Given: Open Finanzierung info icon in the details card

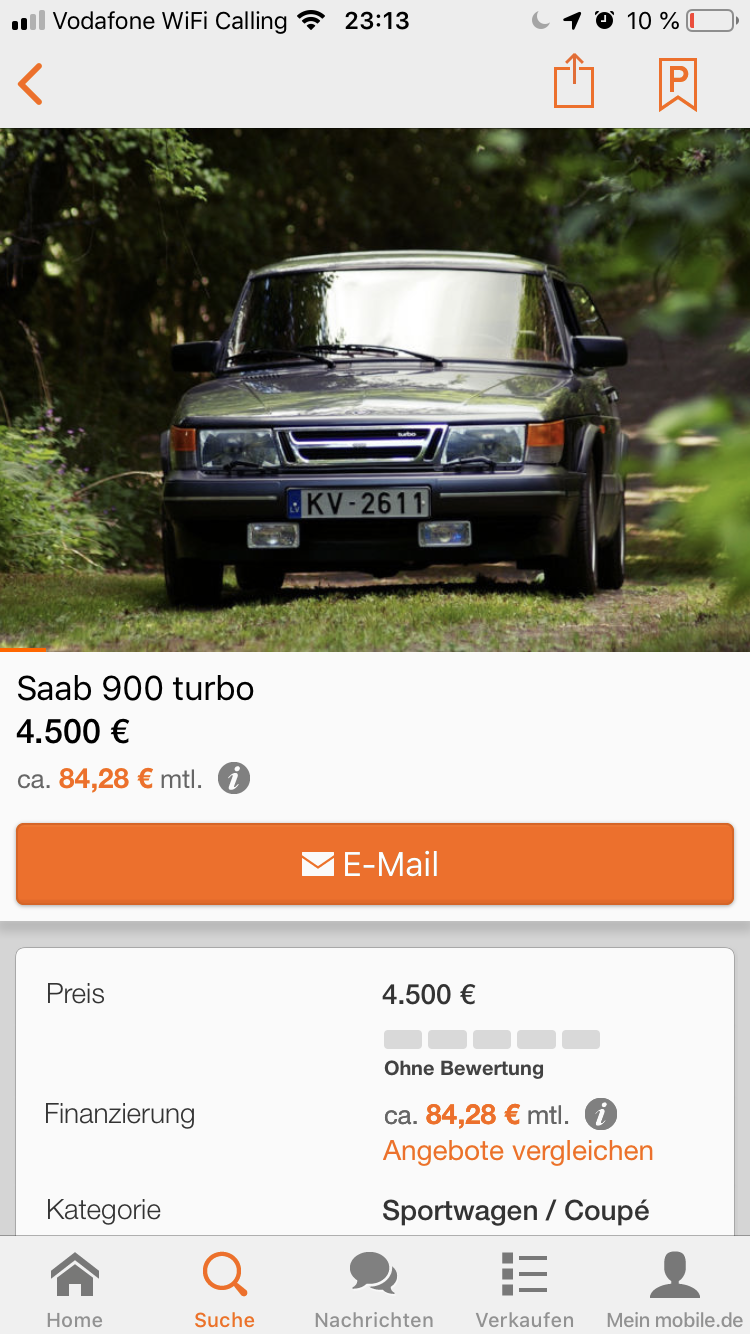Looking at the screenshot, I should coord(601,1114).
